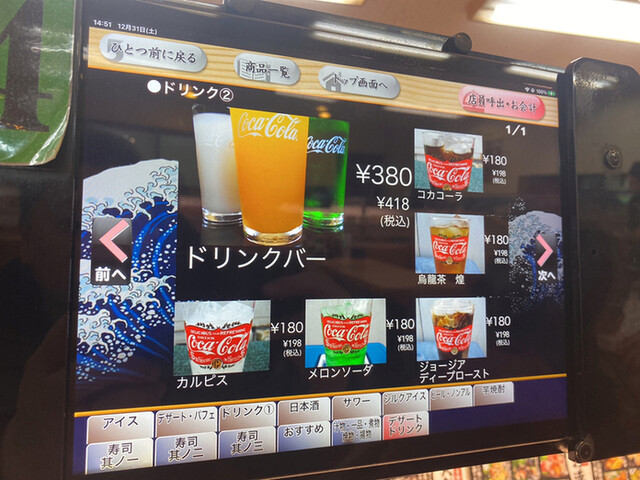Go back one step with ひとつ前に戻る
640x480 pixels.
point(143,51)
